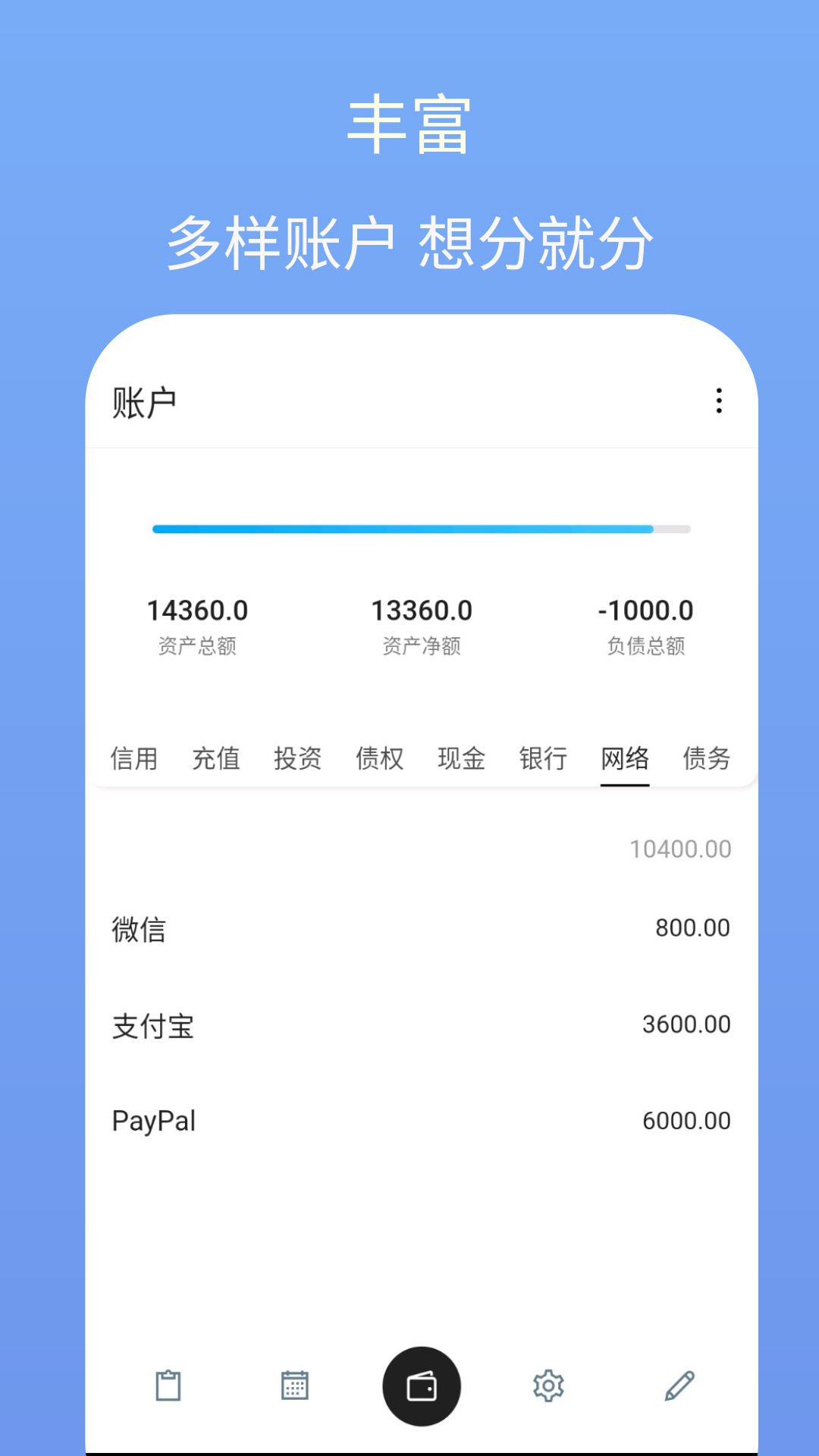Open the tasks clipboard icon in bottom navigation
The image size is (819, 1456).
pyautogui.click(x=168, y=1385)
